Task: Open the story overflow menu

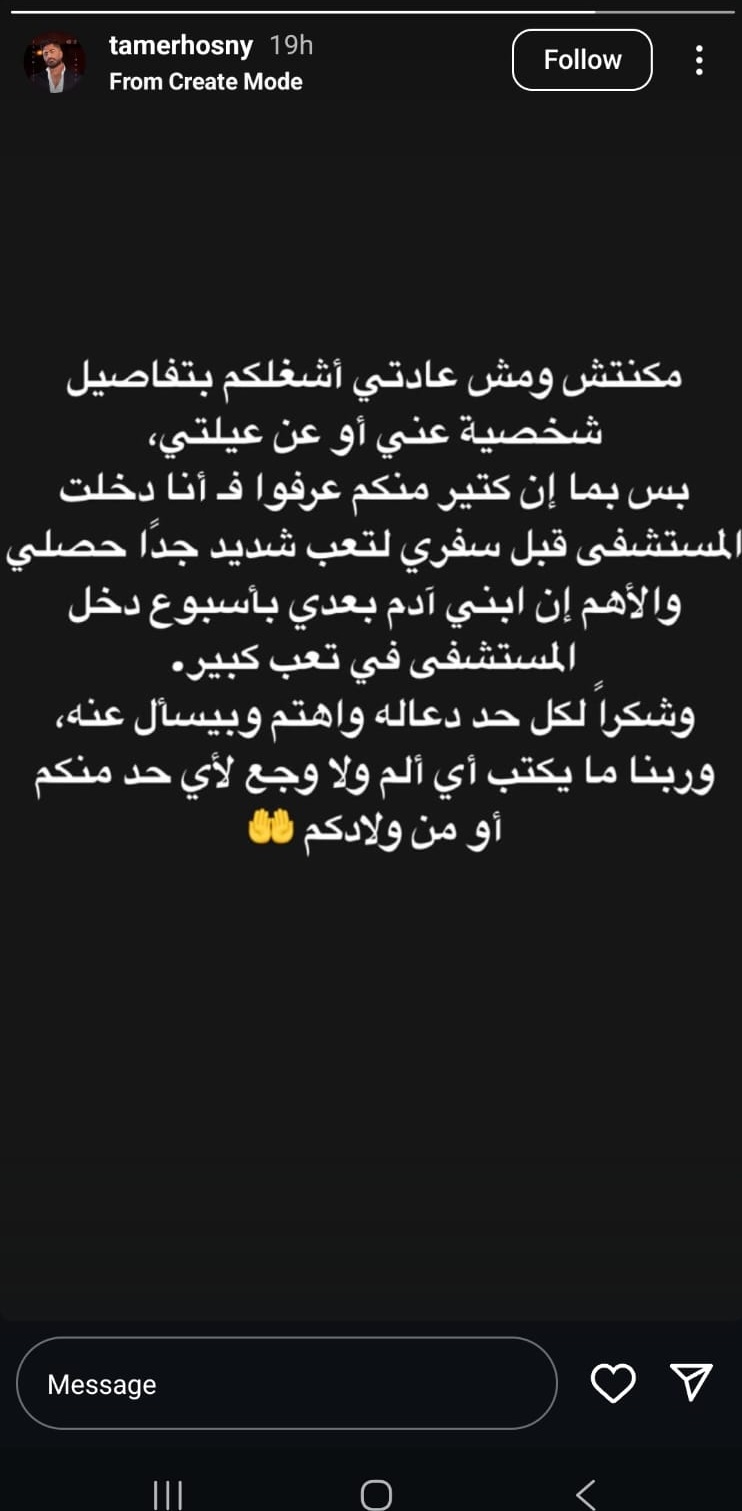Action: 699,60
